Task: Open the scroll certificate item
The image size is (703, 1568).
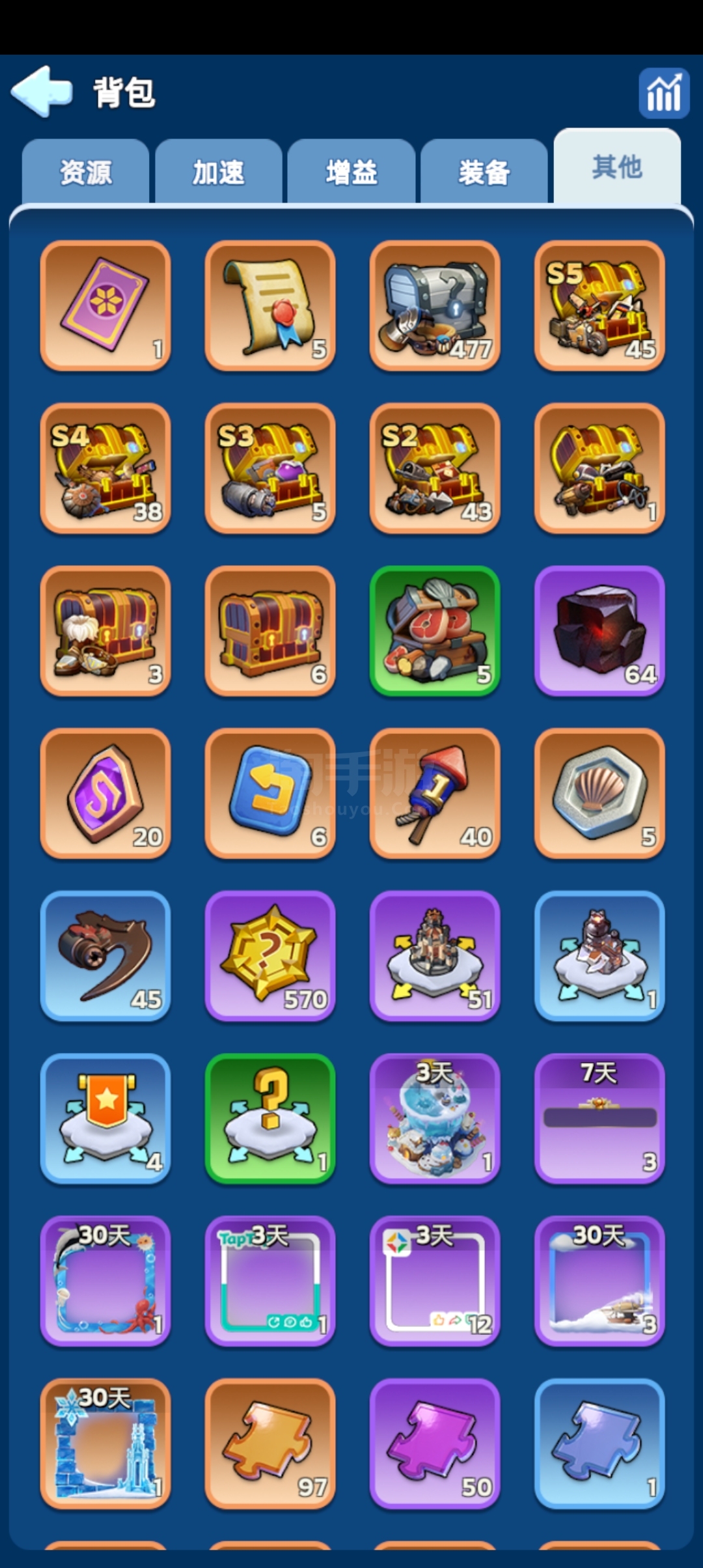Action: point(270,305)
